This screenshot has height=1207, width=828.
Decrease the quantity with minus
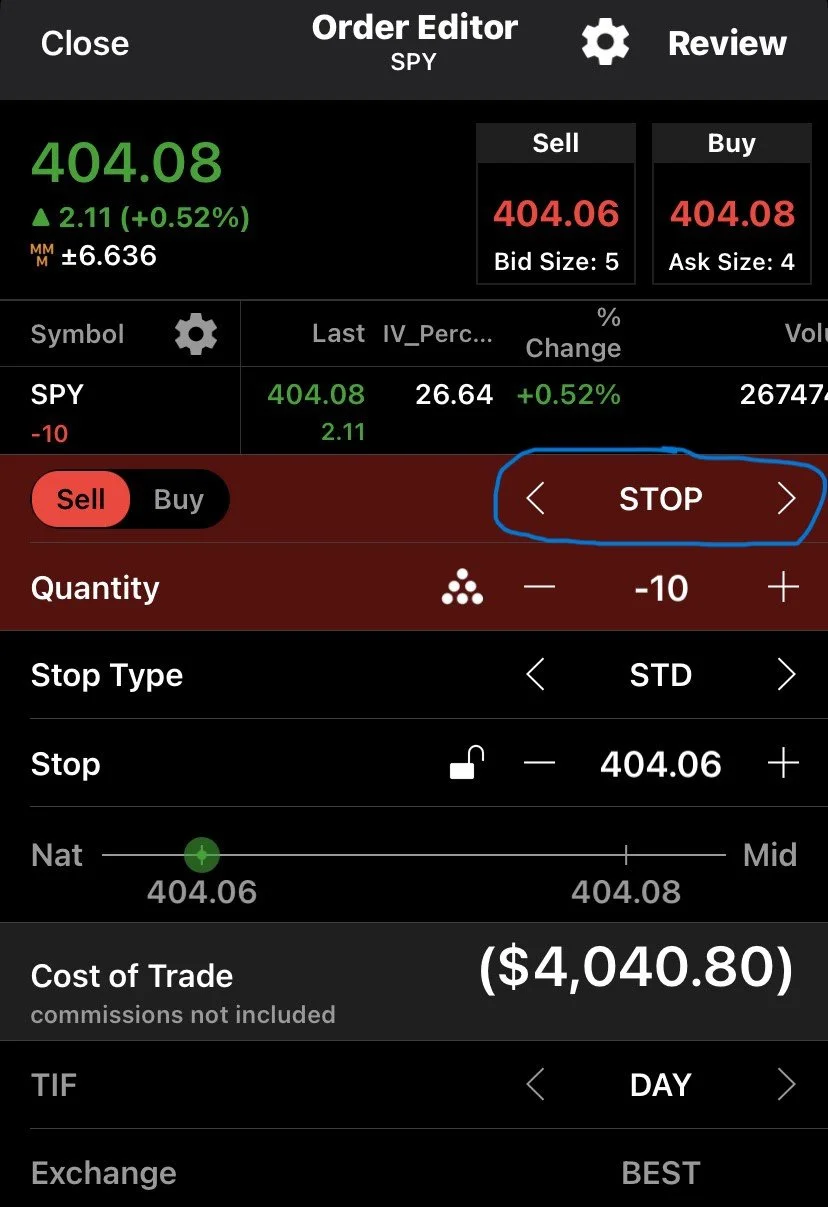(539, 588)
